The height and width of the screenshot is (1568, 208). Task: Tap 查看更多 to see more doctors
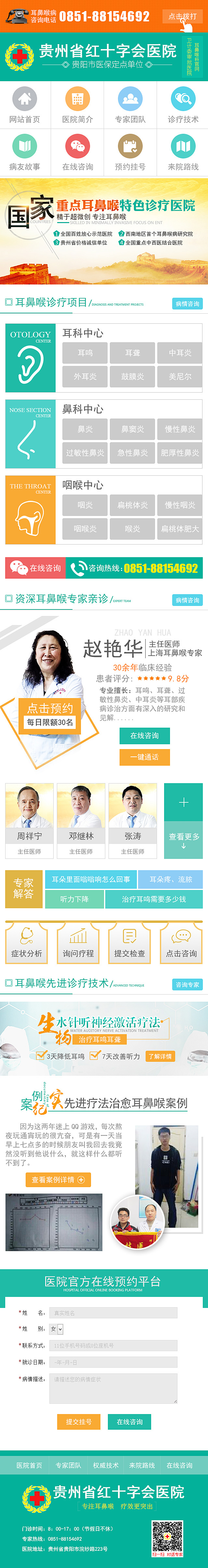click(184, 839)
